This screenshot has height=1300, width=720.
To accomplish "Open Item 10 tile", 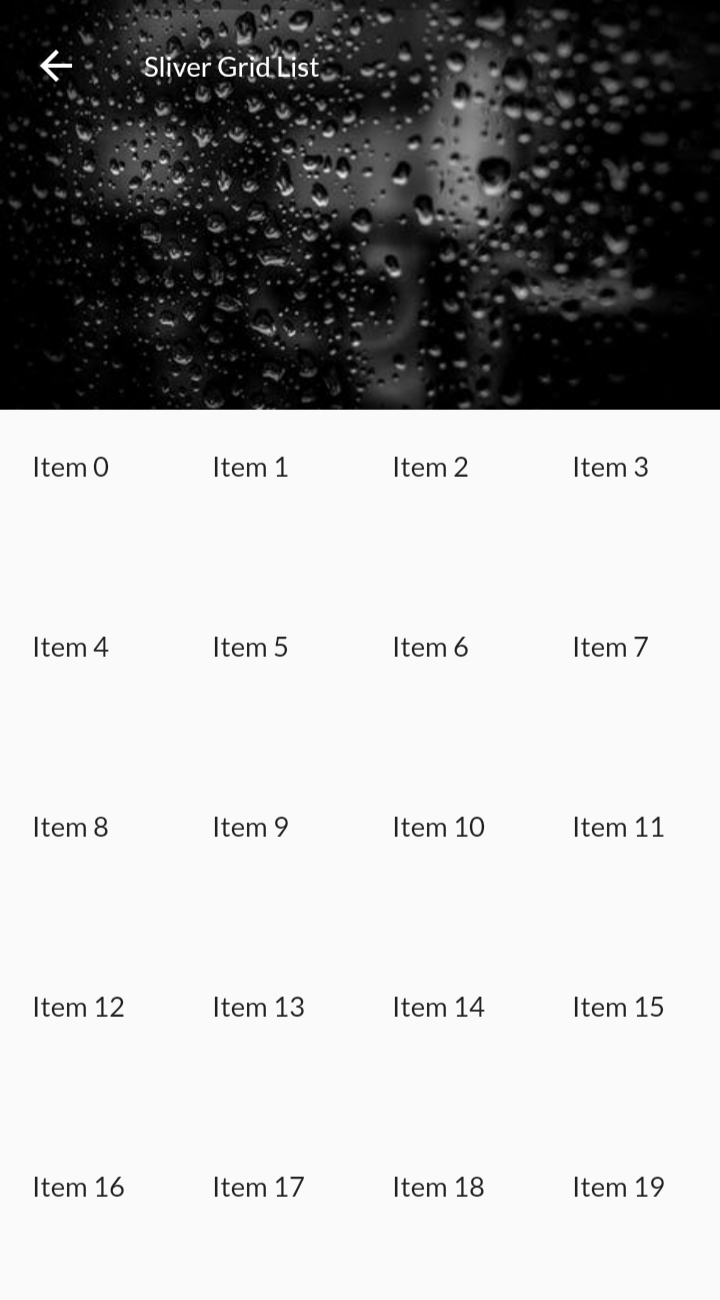I will [x=438, y=827].
